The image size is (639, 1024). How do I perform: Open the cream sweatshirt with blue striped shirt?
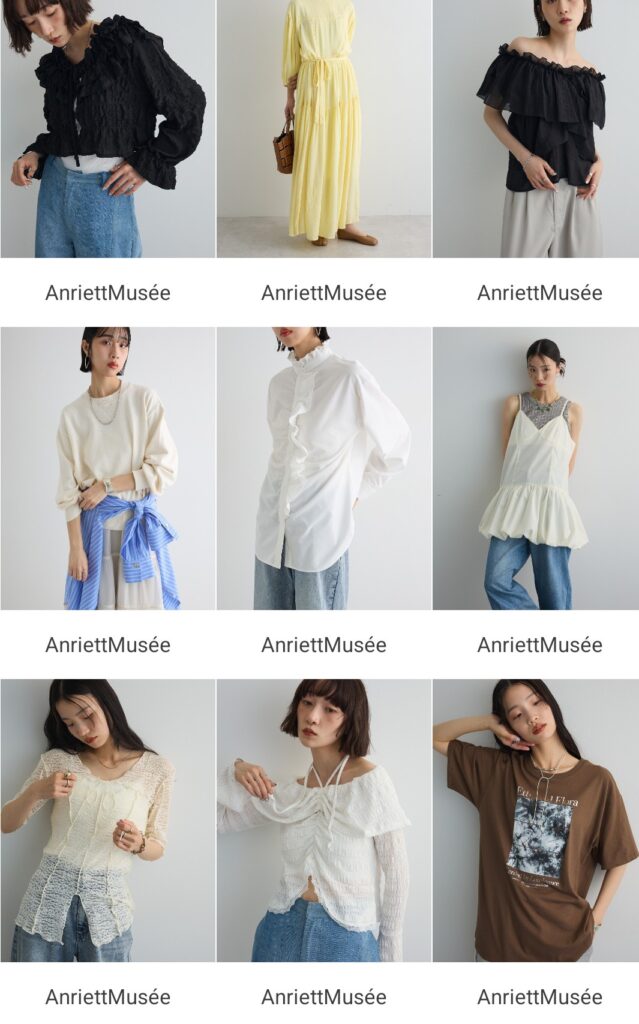(x=108, y=468)
